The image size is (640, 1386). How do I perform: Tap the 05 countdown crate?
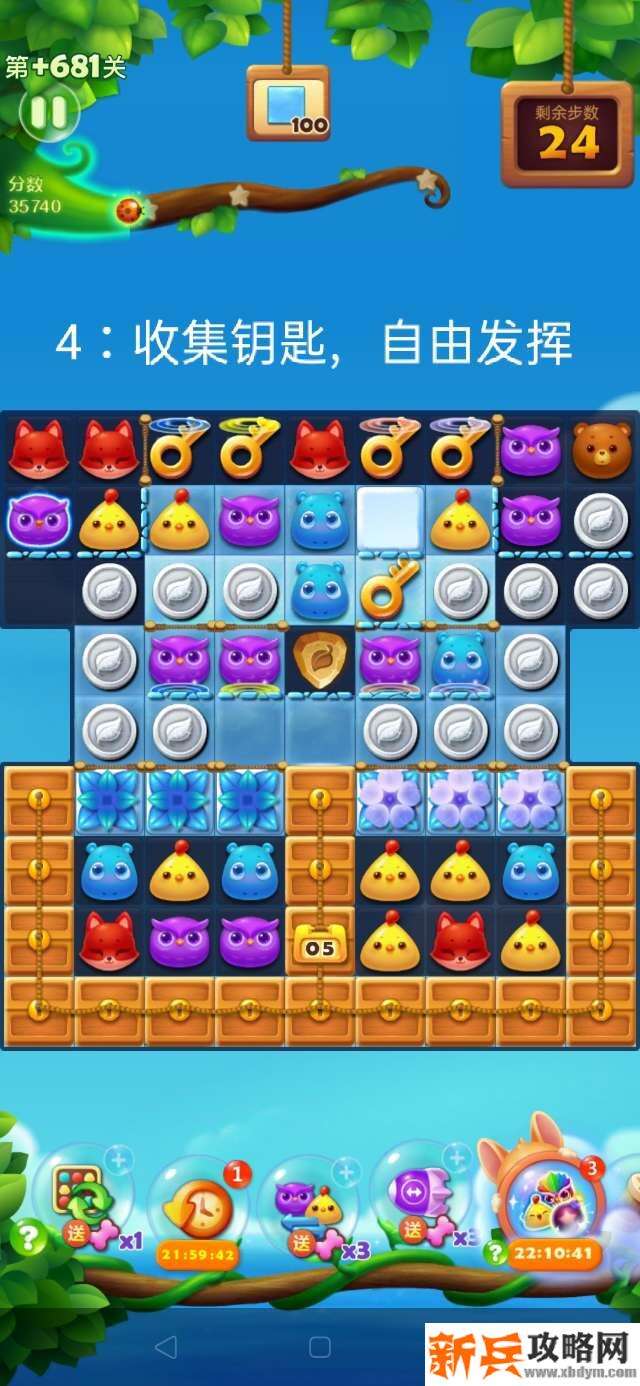click(320, 942)
